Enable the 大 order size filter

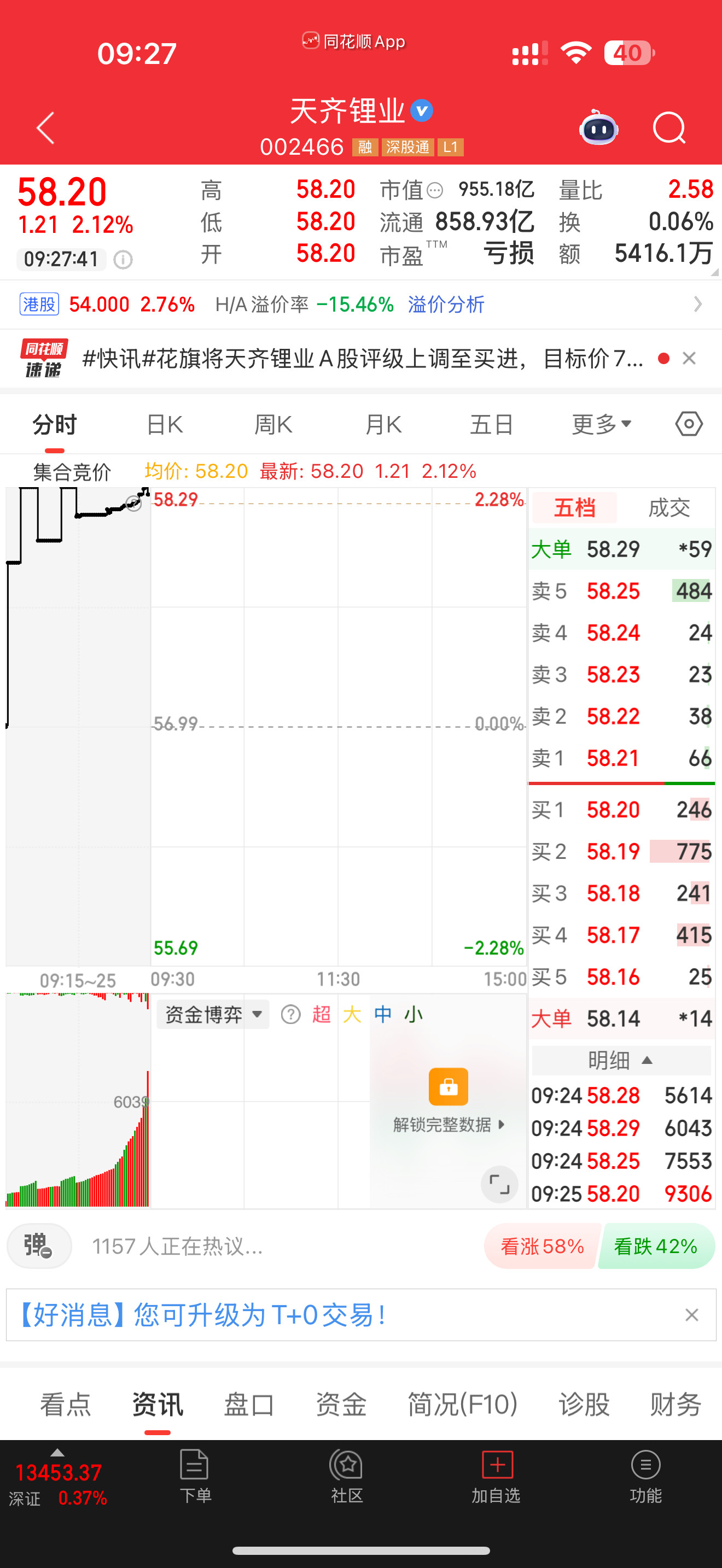[352, 1014]
